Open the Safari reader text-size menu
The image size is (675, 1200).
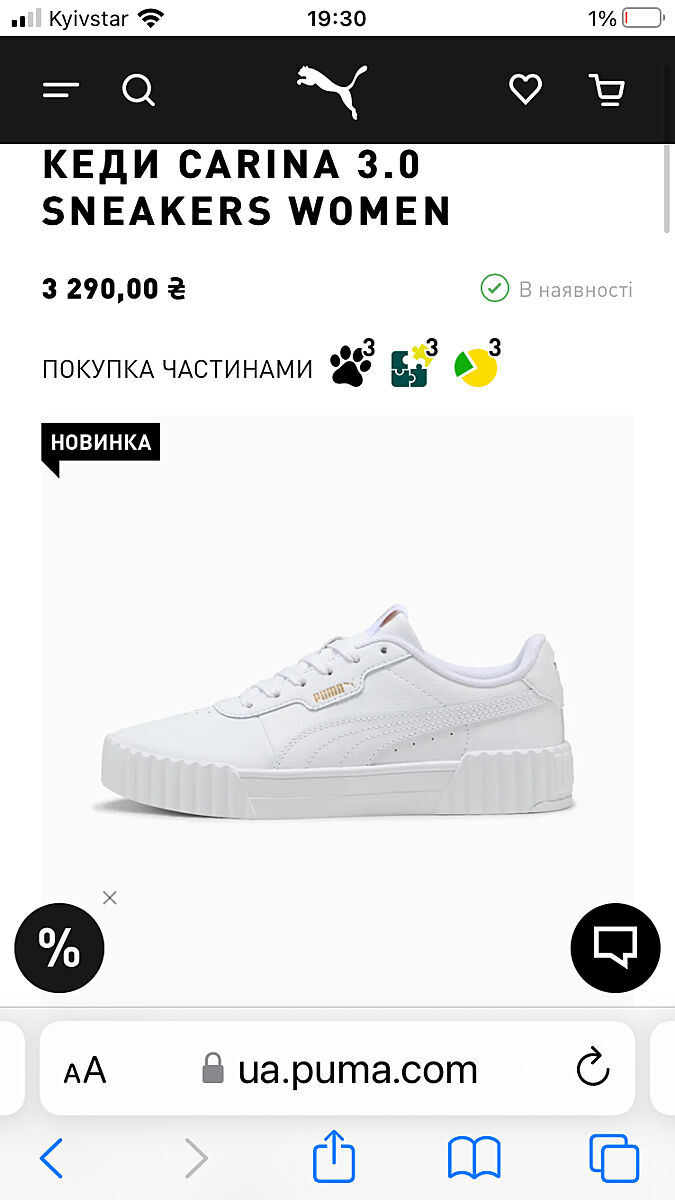[x=85, y=1070]
